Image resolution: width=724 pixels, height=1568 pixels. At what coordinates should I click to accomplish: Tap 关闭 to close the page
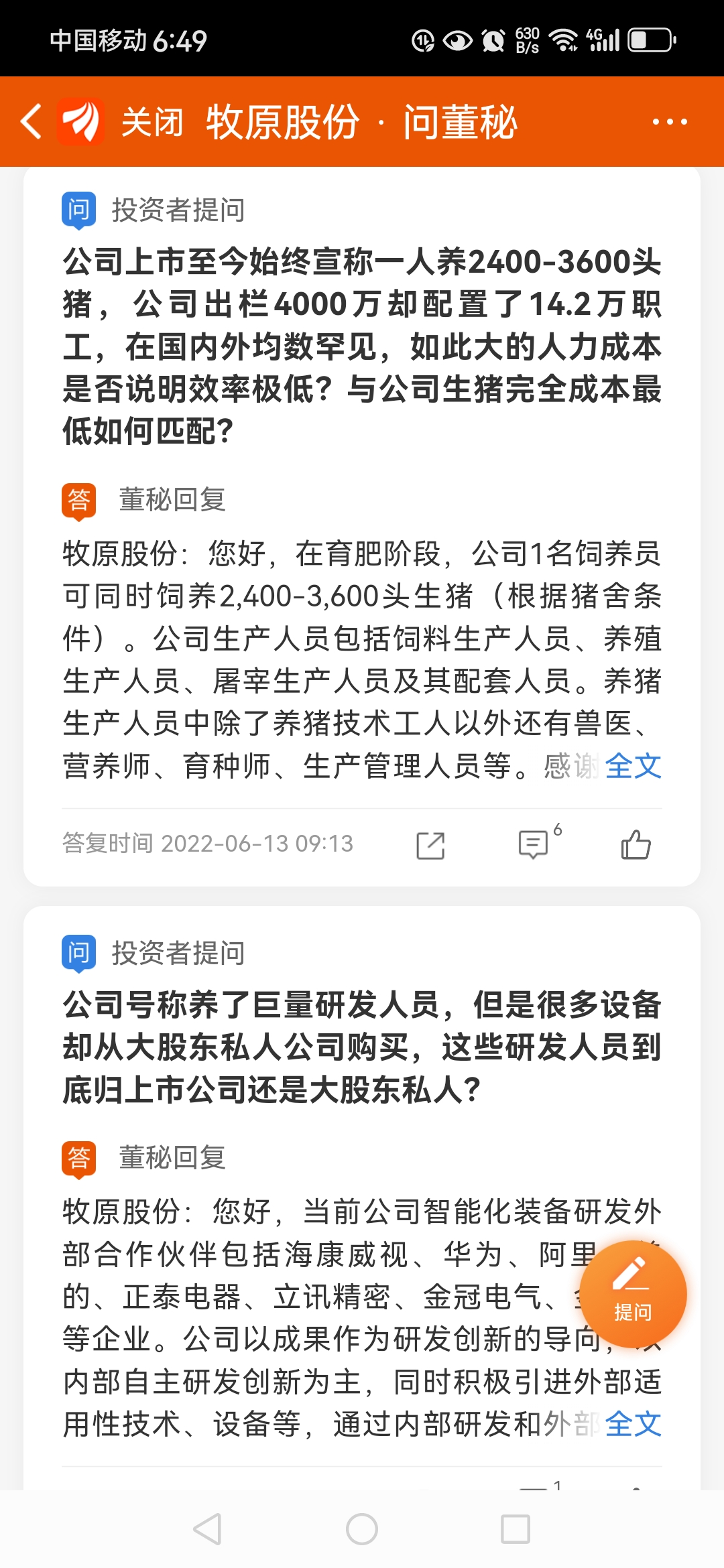152,123
